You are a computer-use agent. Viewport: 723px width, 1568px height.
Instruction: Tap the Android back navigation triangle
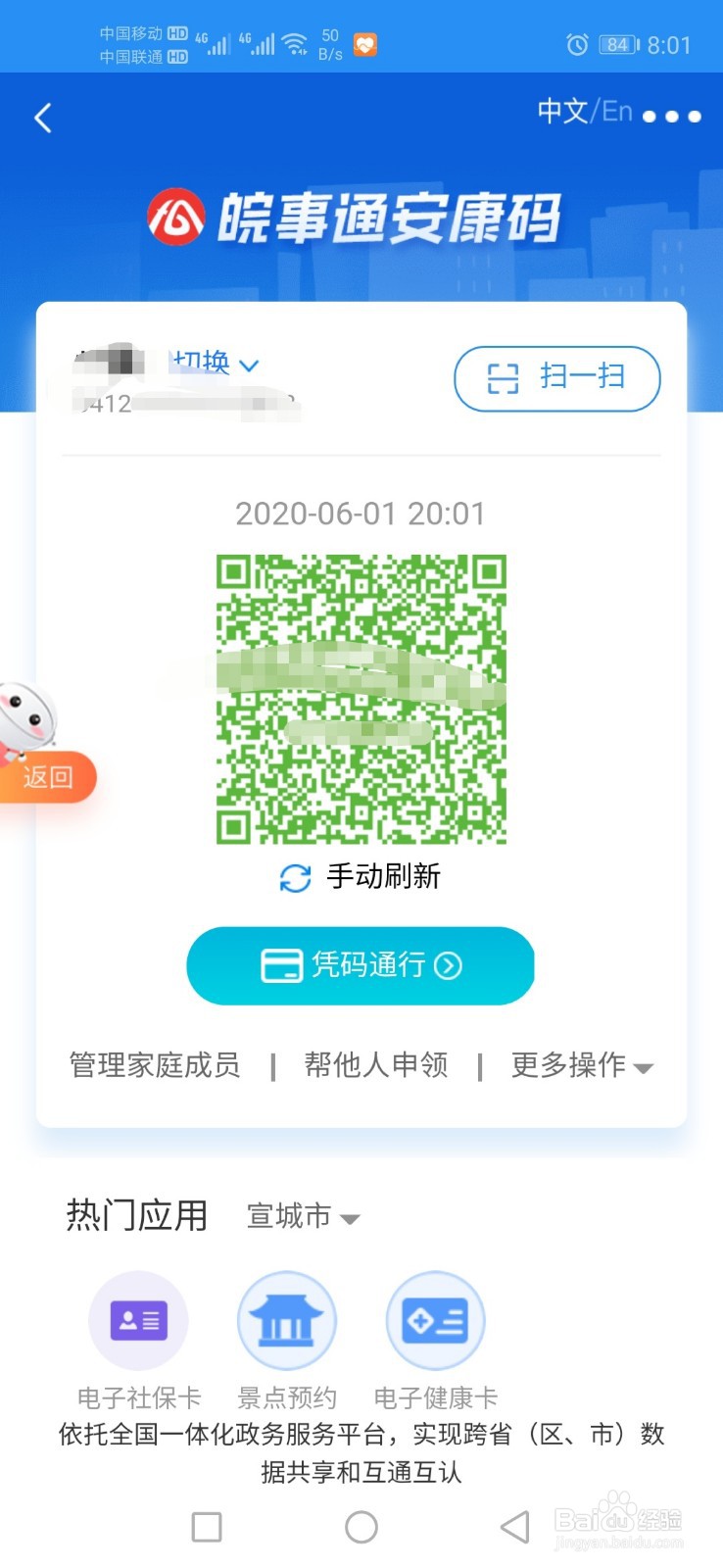[x=513, y=1526]
